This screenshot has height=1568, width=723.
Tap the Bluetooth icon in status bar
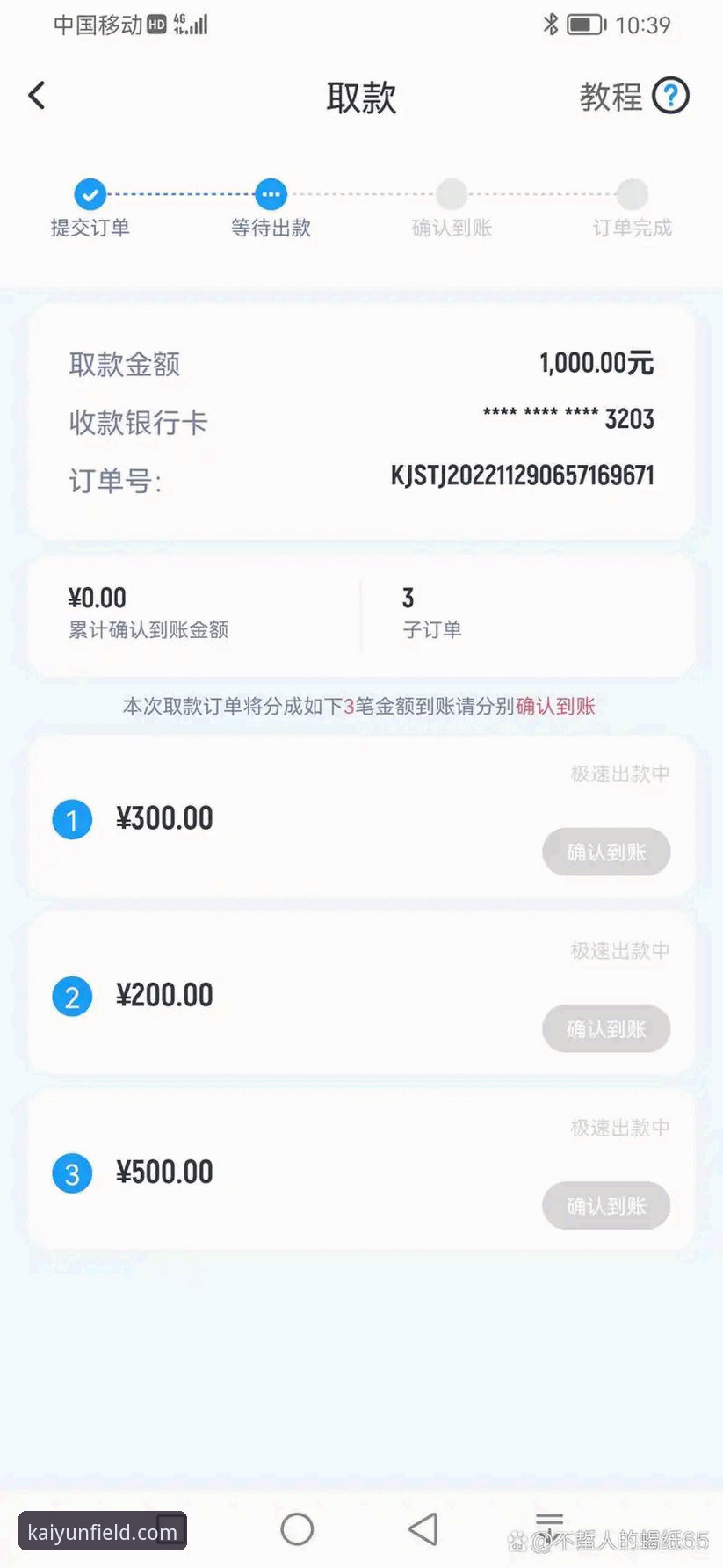pyautogui.click(x=550, y=25)
